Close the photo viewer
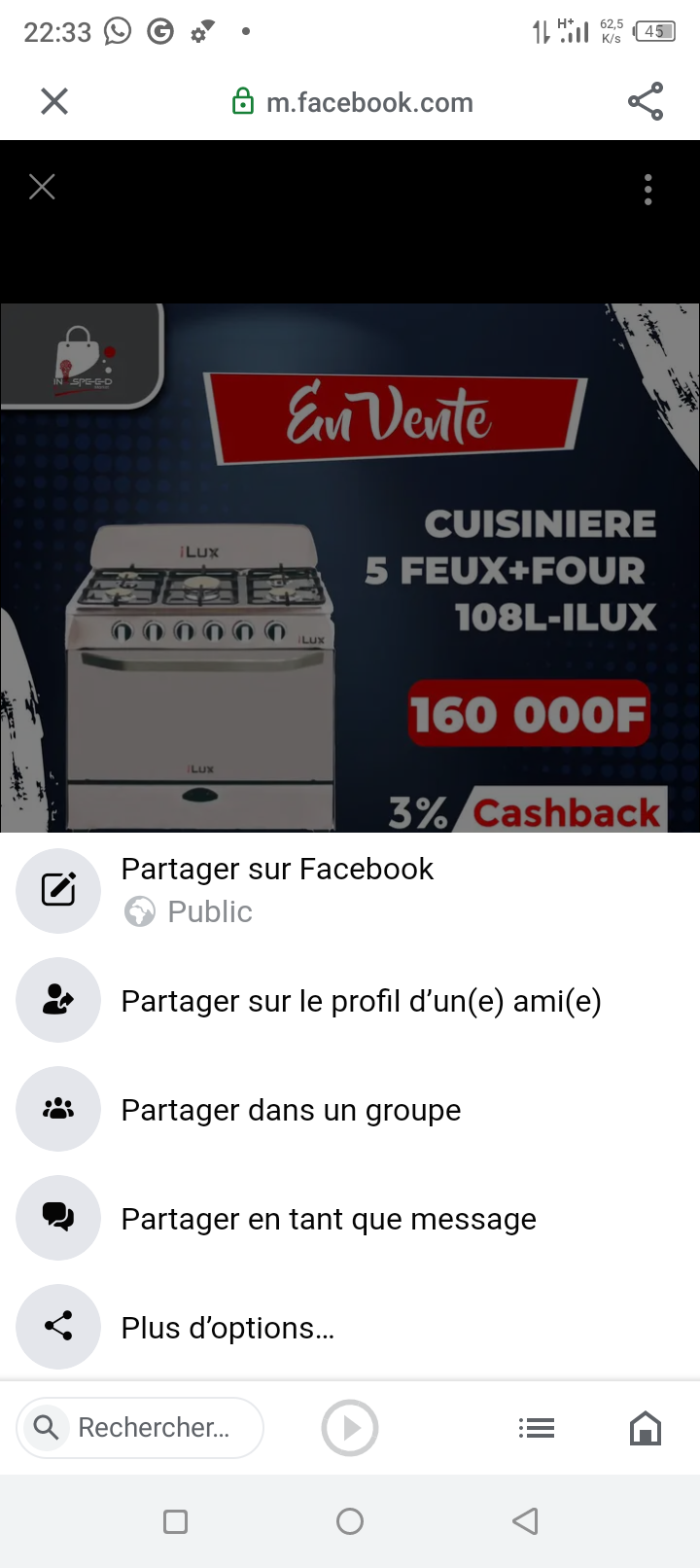Image resolution: width=700 pixels, height=1568 pixels. click(42, 187)
